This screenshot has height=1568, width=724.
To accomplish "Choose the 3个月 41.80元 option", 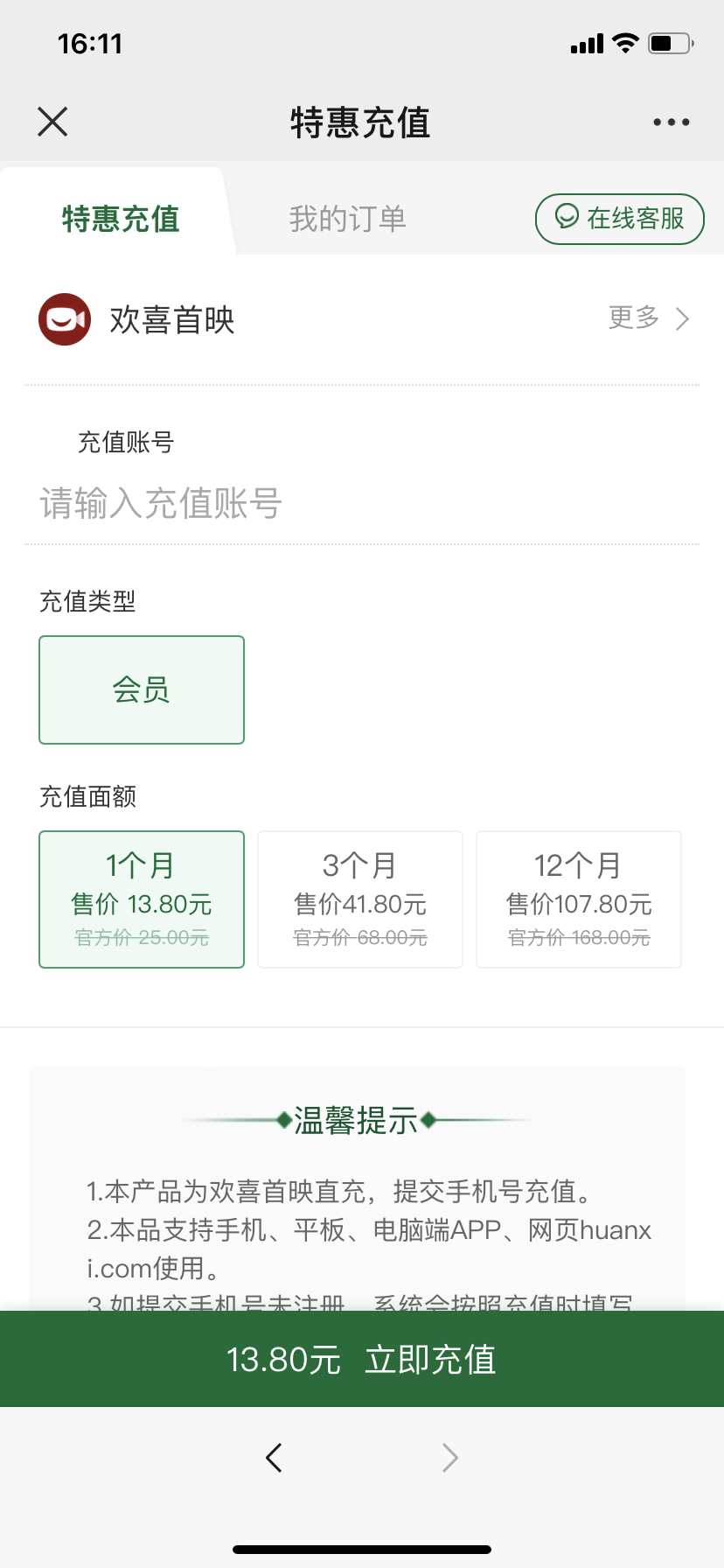I will [x=360, y=899].
